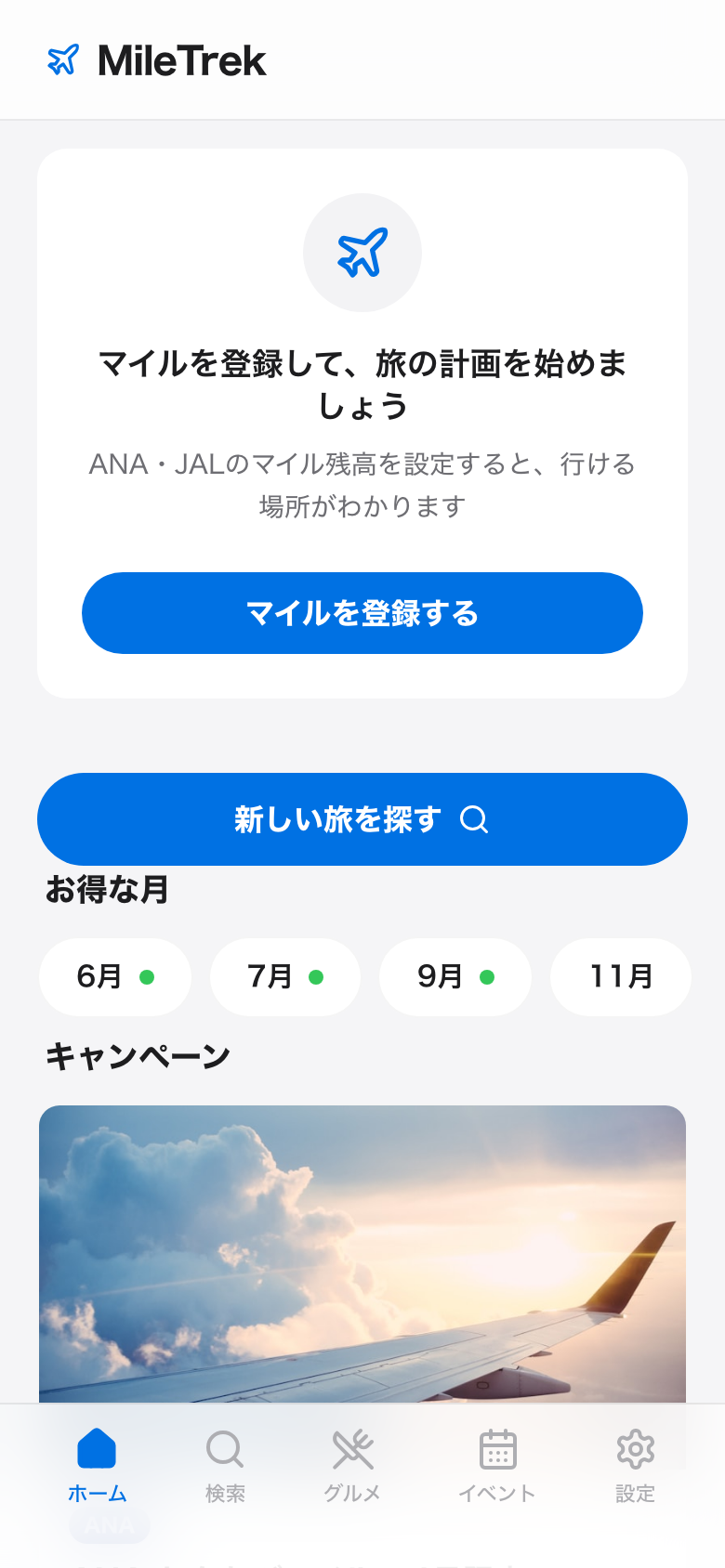Click the MileTrek airplane logo icon
Viewport: 725px width, 1568px height.
pyautogui.click(x=62, y=59)
